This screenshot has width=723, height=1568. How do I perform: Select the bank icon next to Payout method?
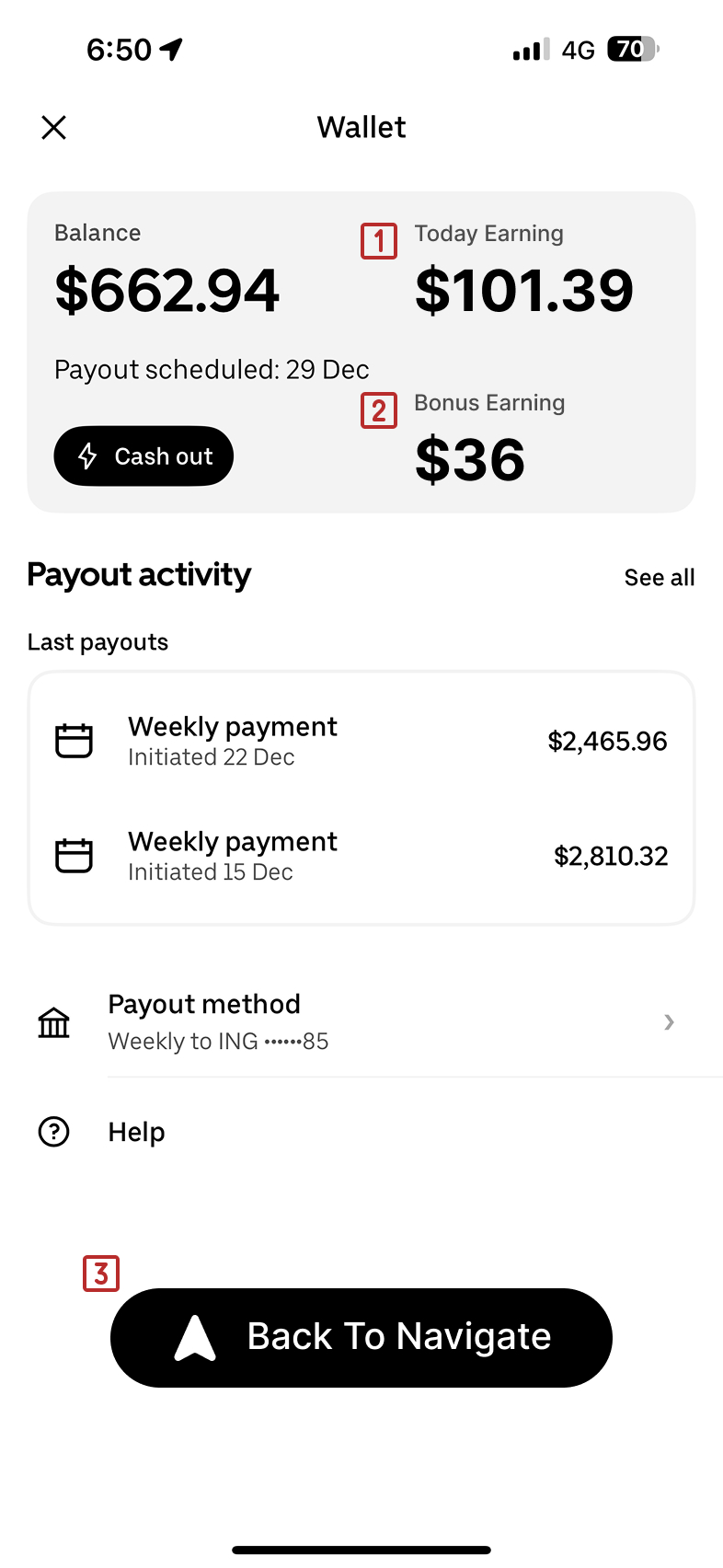53,1021
